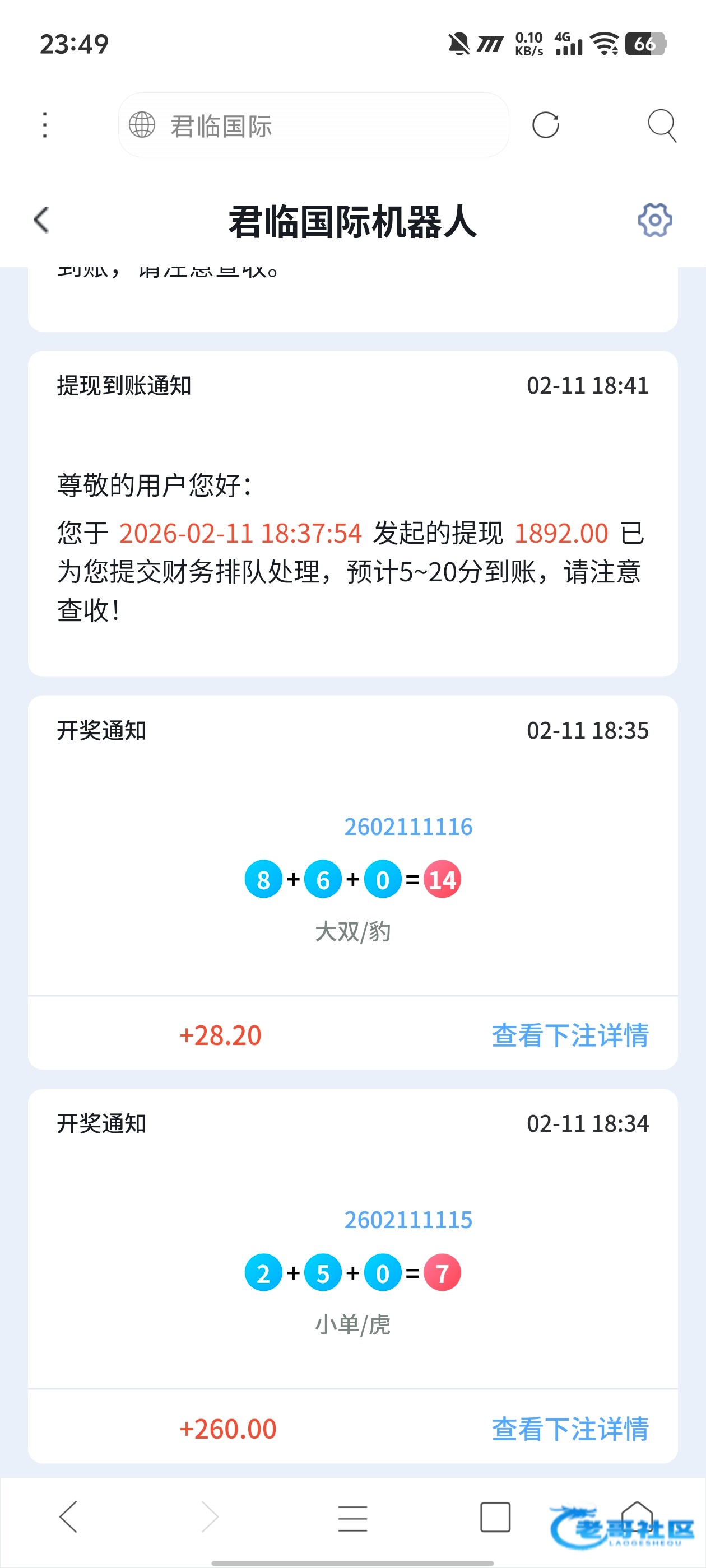Open the browser search icon
The image size is (706, 1568).
[662, 125]
